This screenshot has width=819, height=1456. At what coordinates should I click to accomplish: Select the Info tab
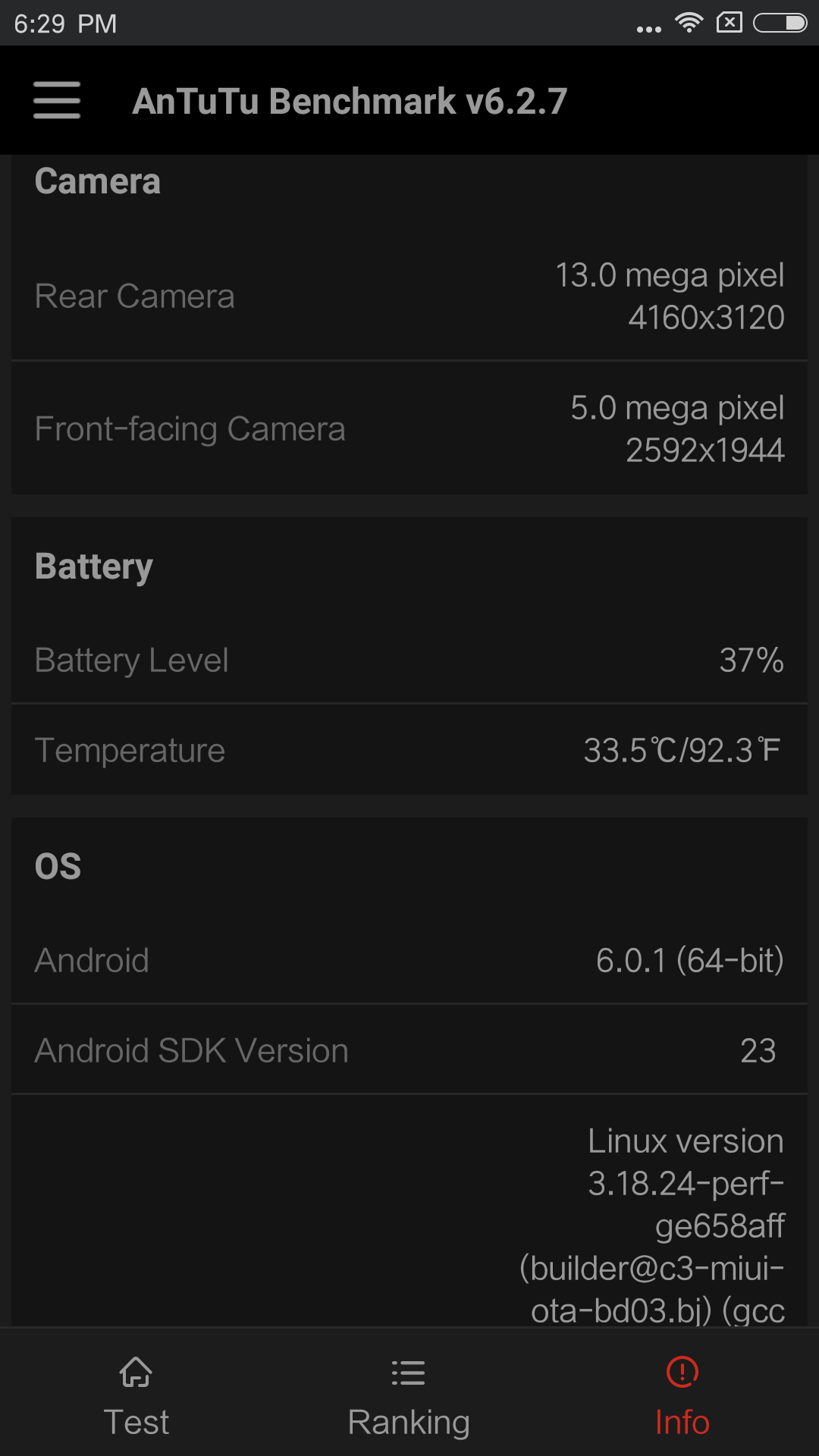[682, 1398]
